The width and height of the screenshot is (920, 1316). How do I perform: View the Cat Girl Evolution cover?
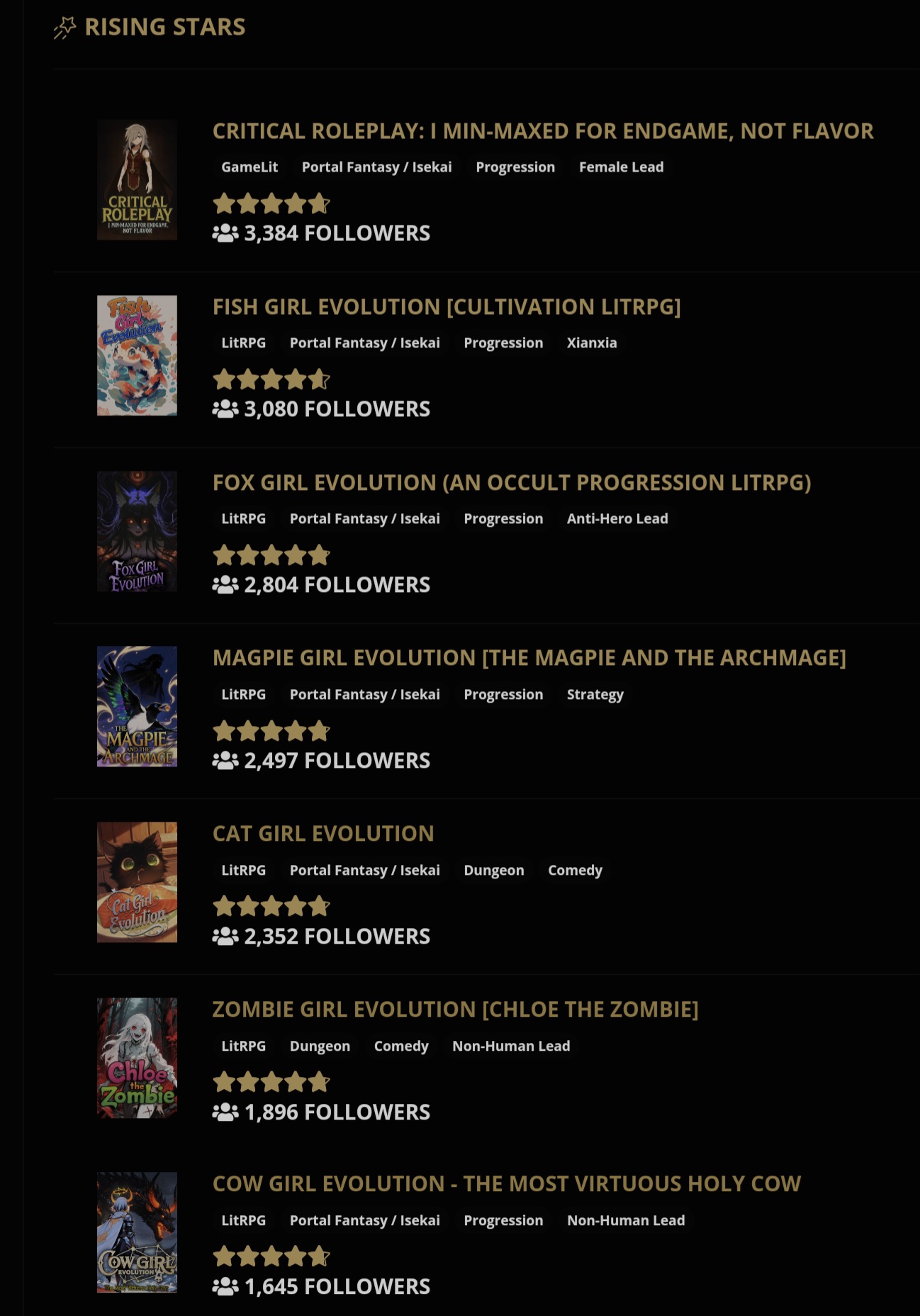137,882
